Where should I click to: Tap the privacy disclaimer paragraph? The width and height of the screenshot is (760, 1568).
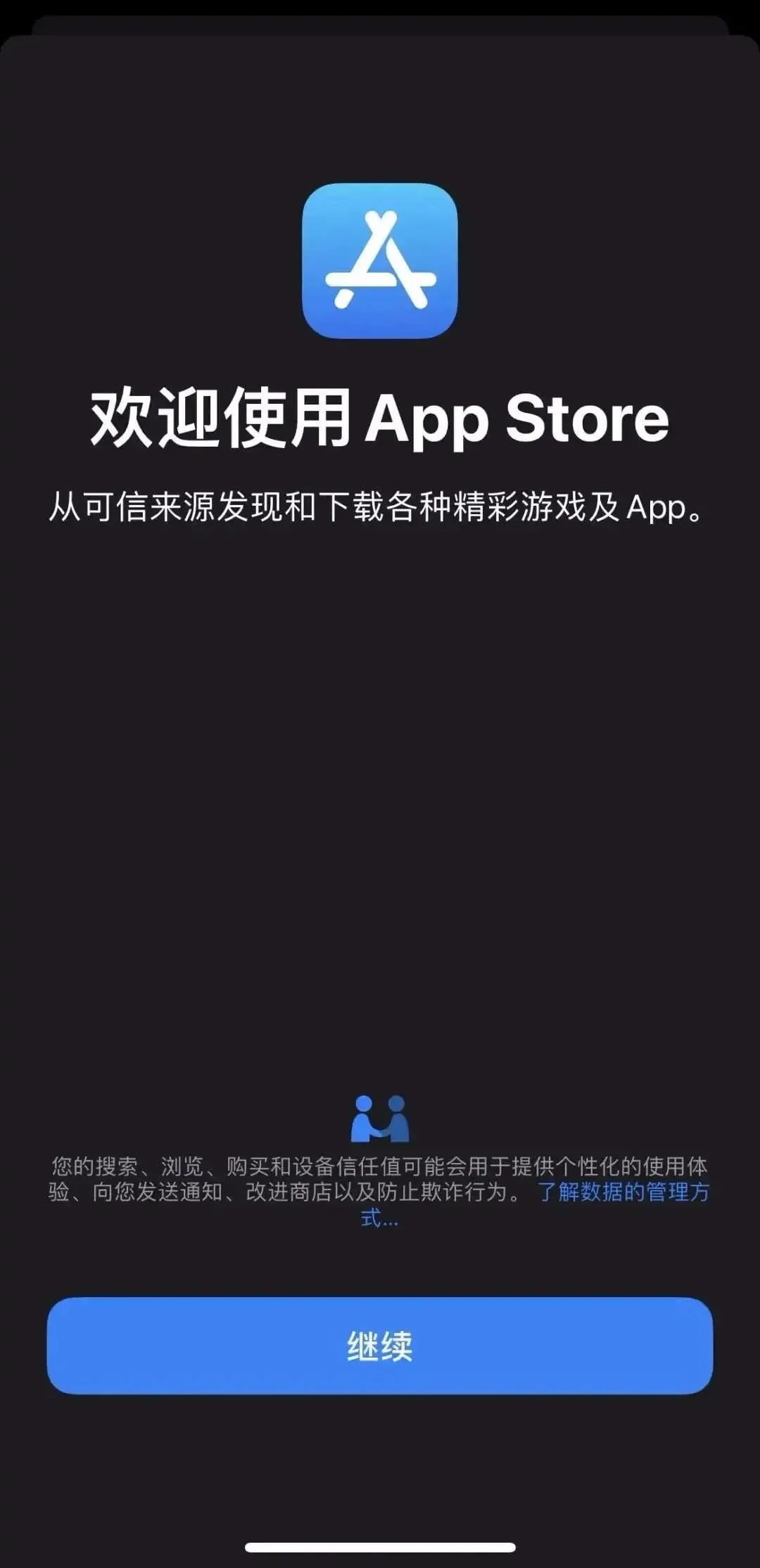pyautogui.click(x=380, y=1189)
